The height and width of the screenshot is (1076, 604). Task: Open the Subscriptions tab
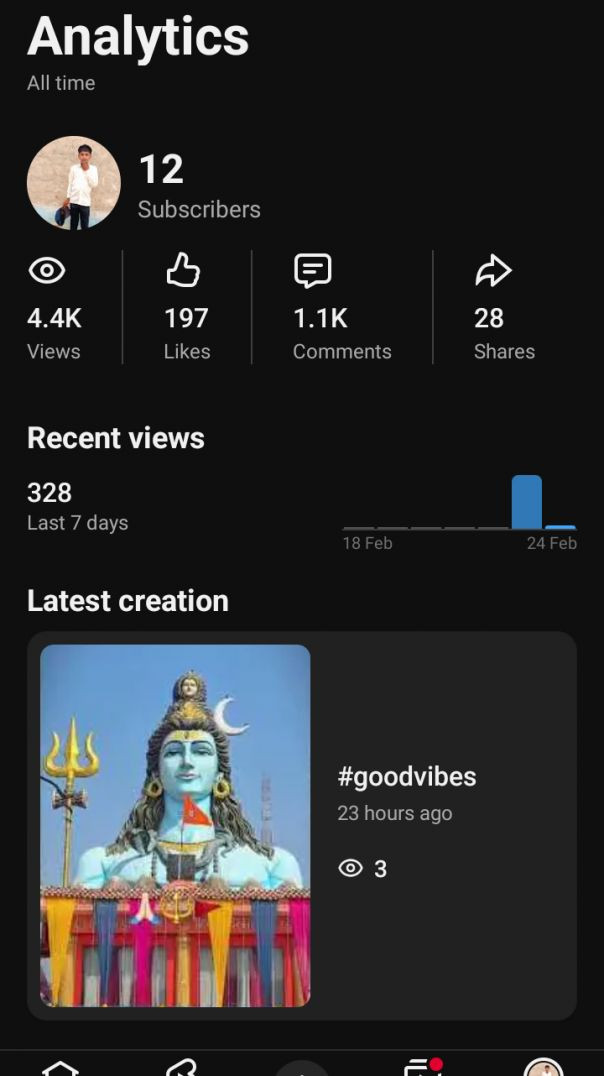pyautogui.click(x=422, y=1067)
